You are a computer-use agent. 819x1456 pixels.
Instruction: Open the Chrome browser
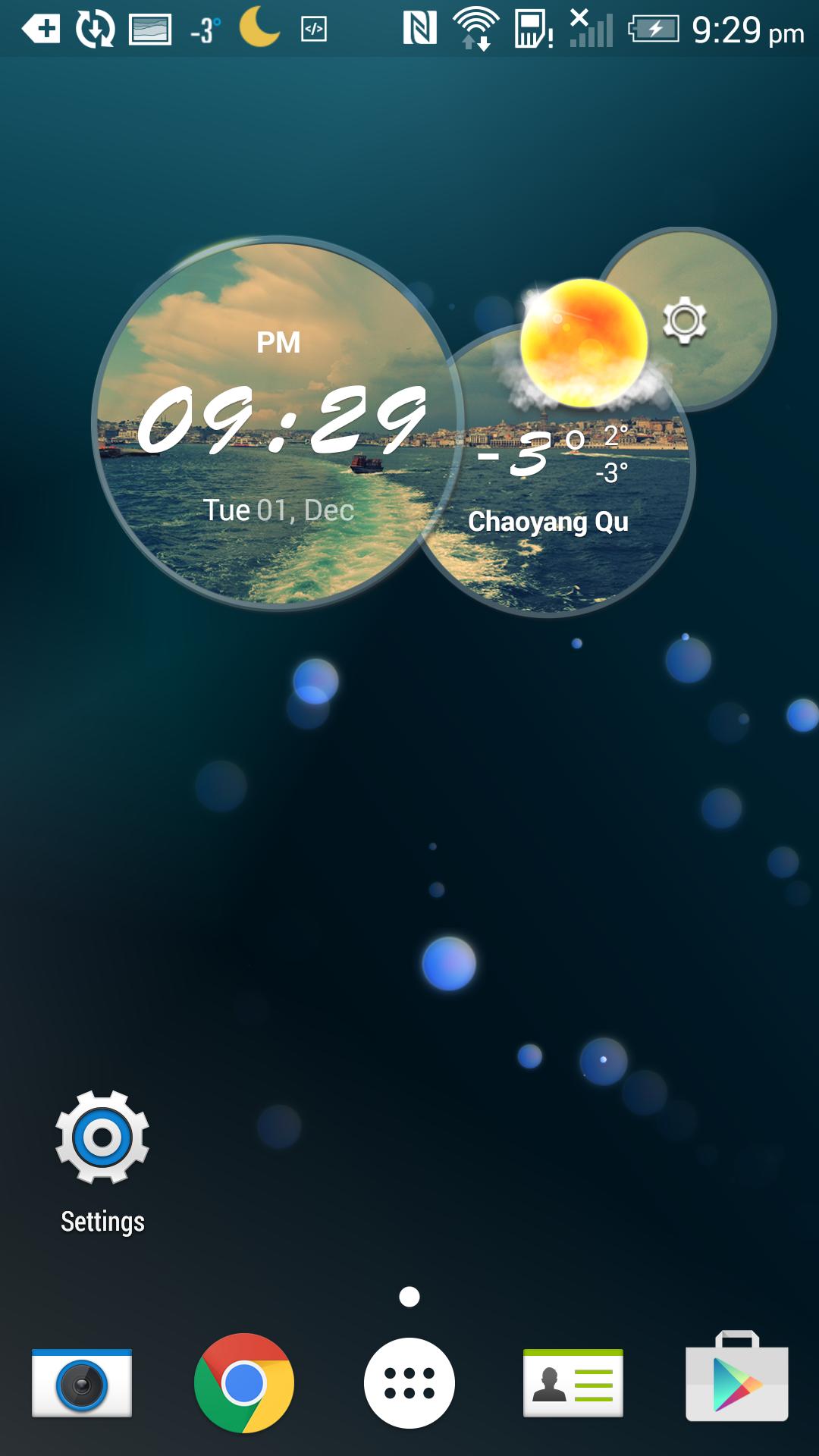[x=244, y=1383]
